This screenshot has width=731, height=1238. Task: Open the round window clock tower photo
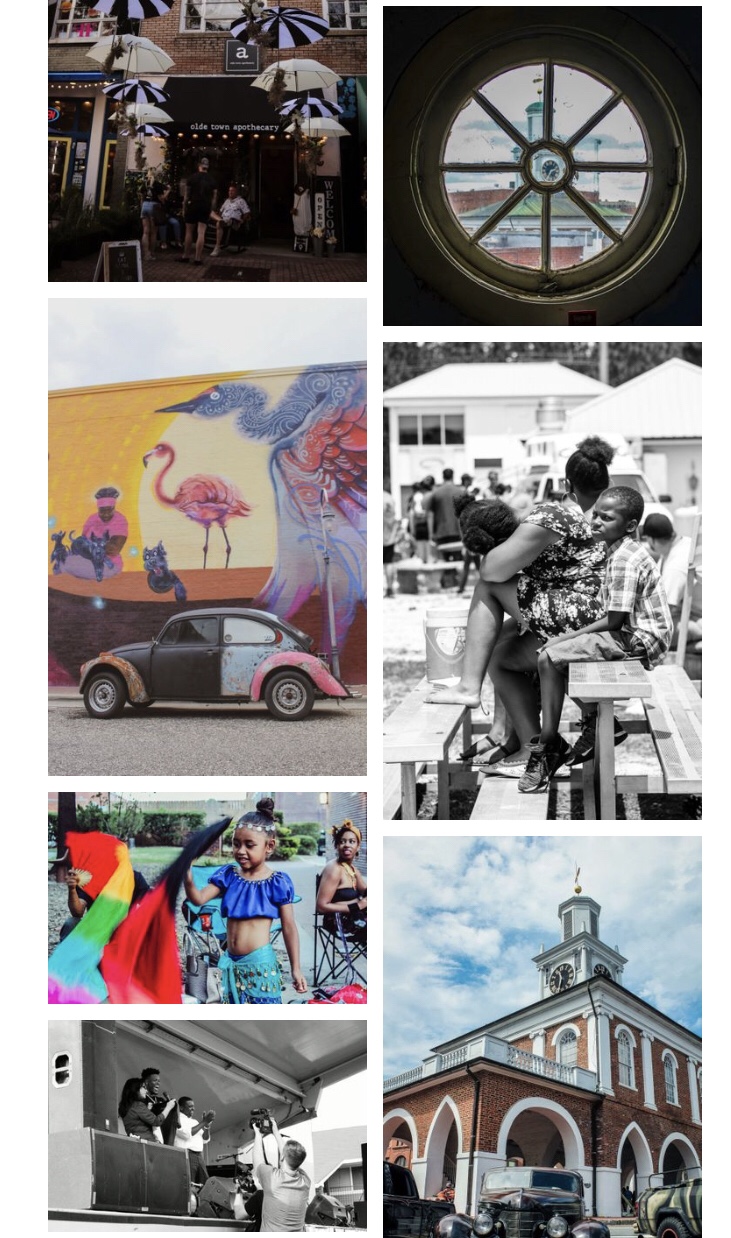click(542, 166)
